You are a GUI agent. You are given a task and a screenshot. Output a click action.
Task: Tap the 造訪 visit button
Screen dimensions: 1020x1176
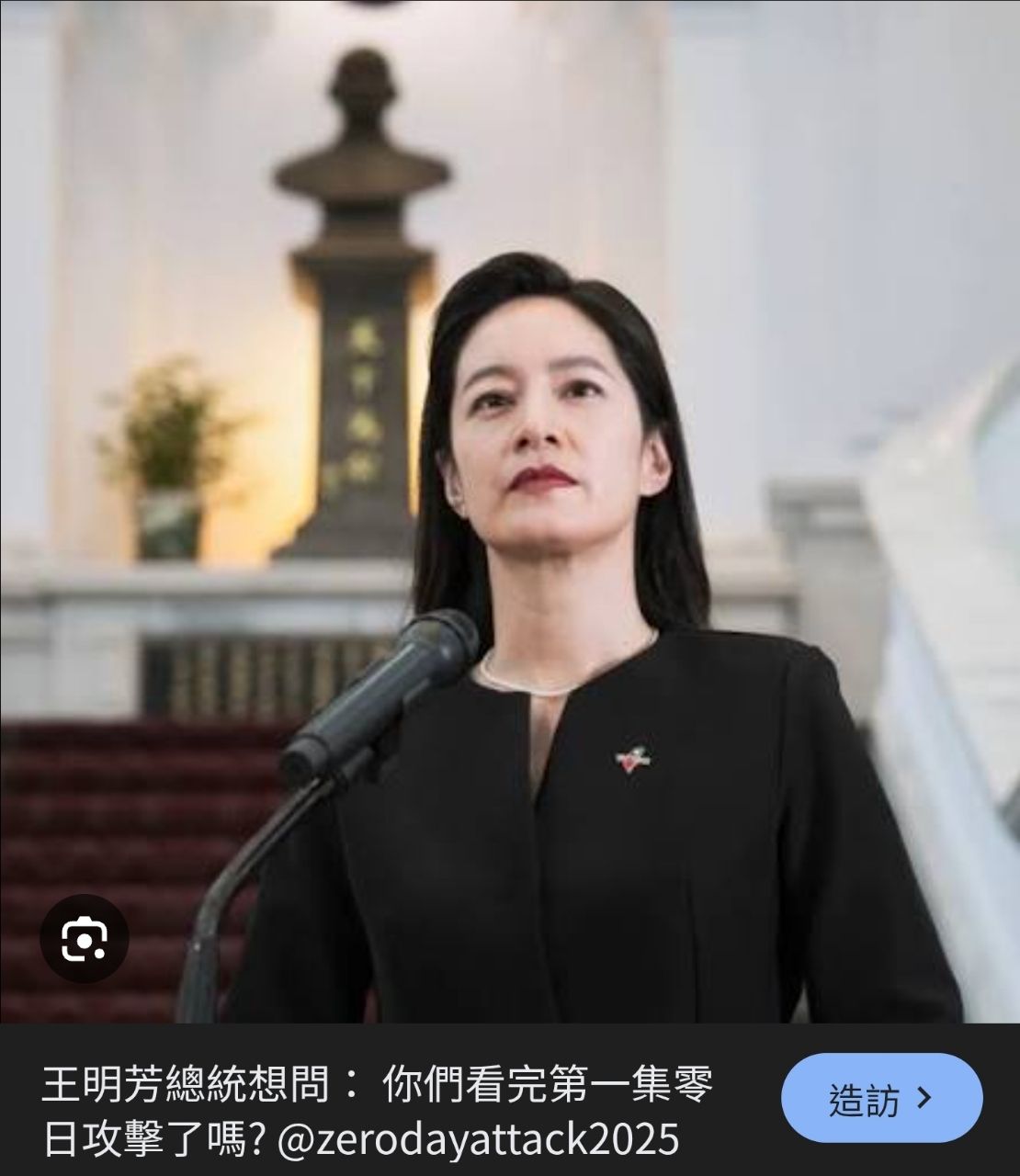(880, 1099)
